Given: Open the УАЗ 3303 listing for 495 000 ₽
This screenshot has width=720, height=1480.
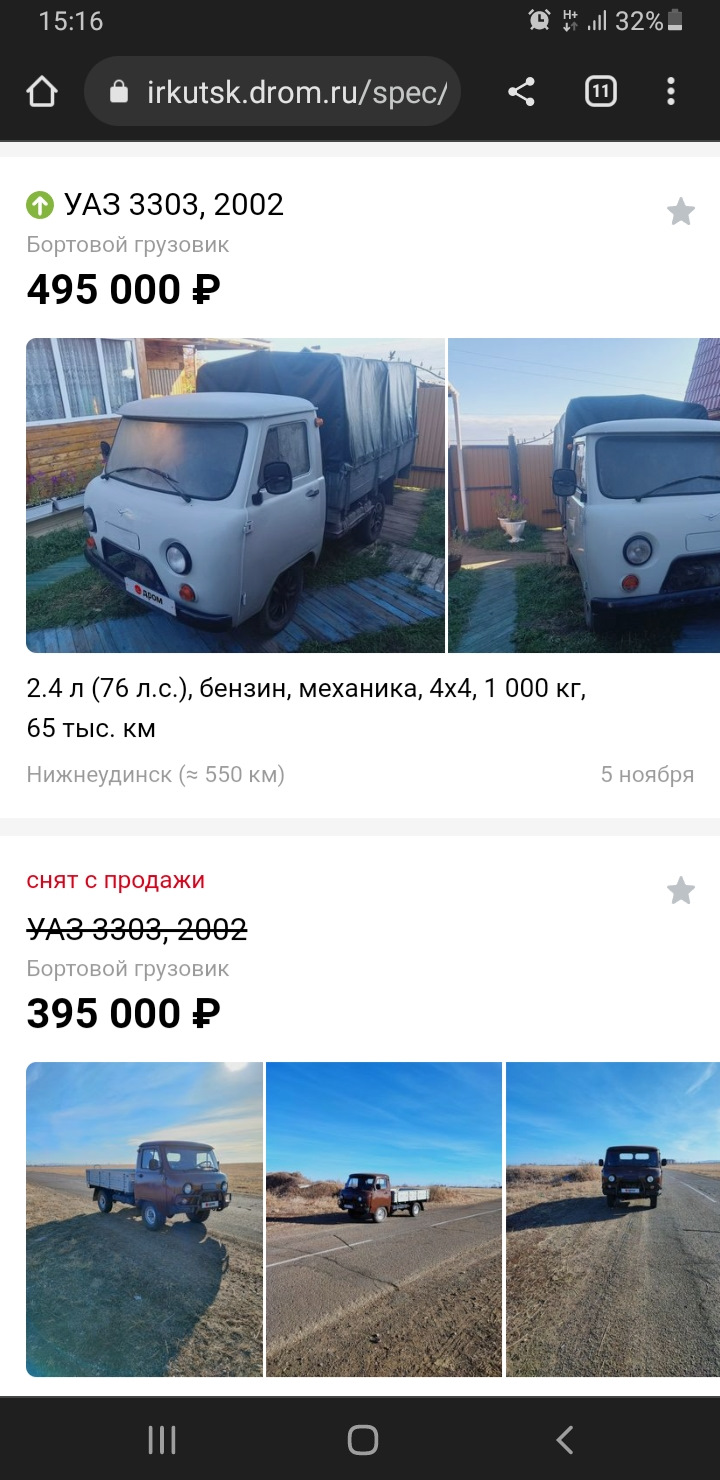Looking at the screenshot, I should tap(174, 205).
